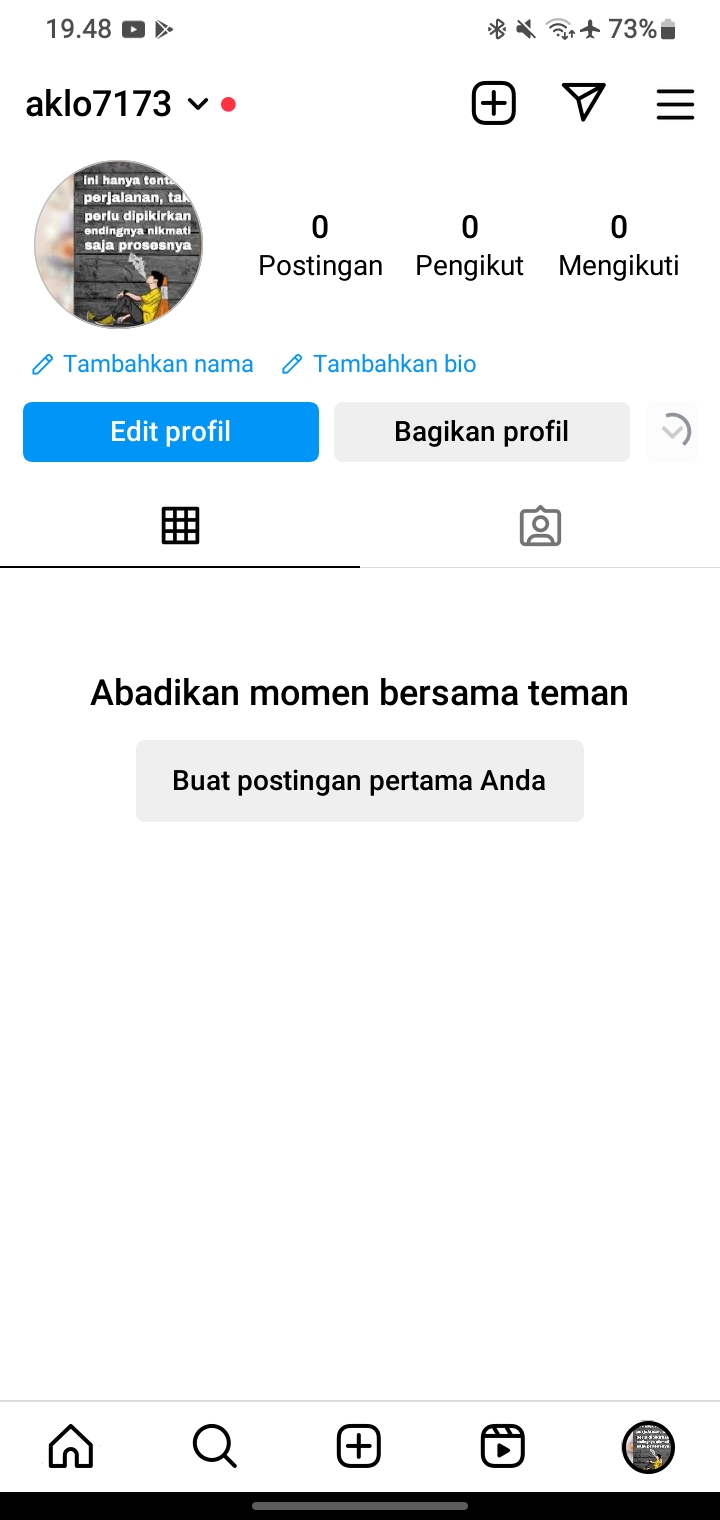
Task: Open the hamburger menu
Action: click(x=675, y=104)
